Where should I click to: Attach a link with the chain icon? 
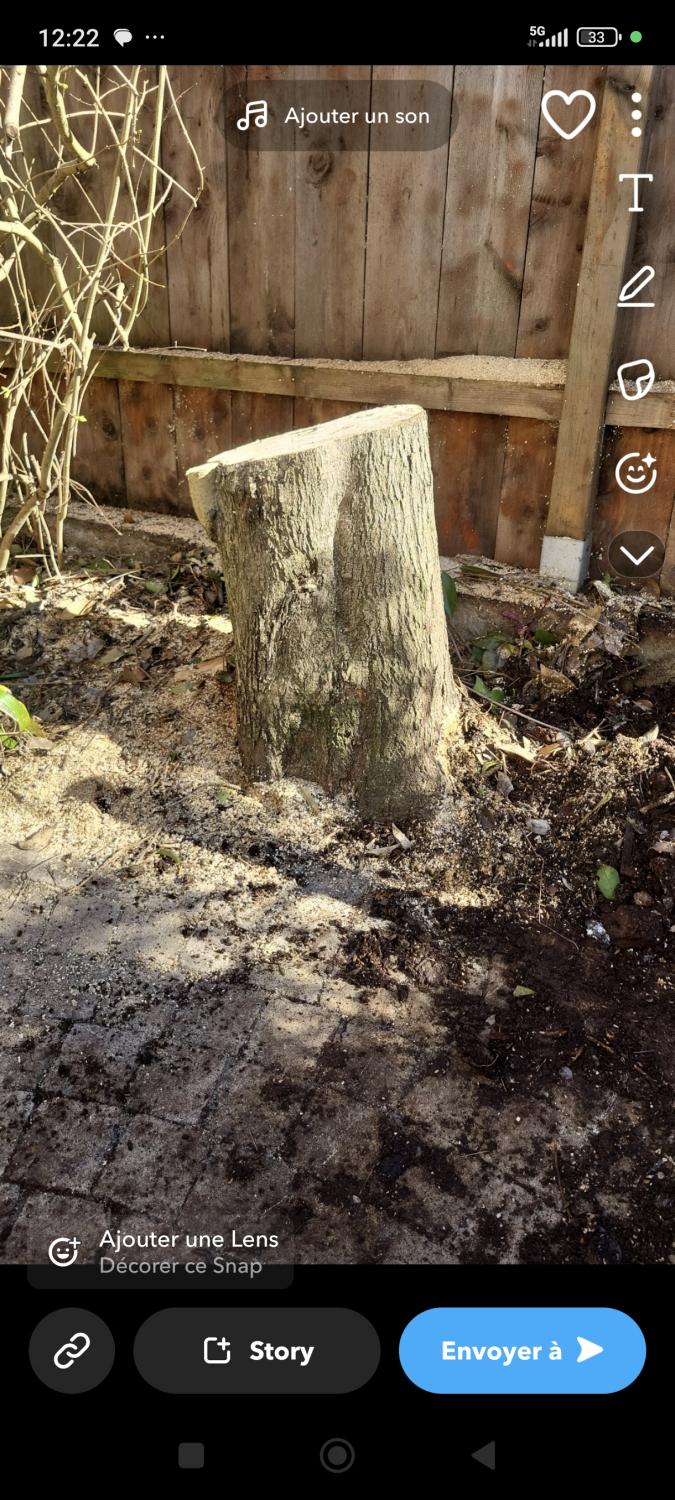[72, 1351]
